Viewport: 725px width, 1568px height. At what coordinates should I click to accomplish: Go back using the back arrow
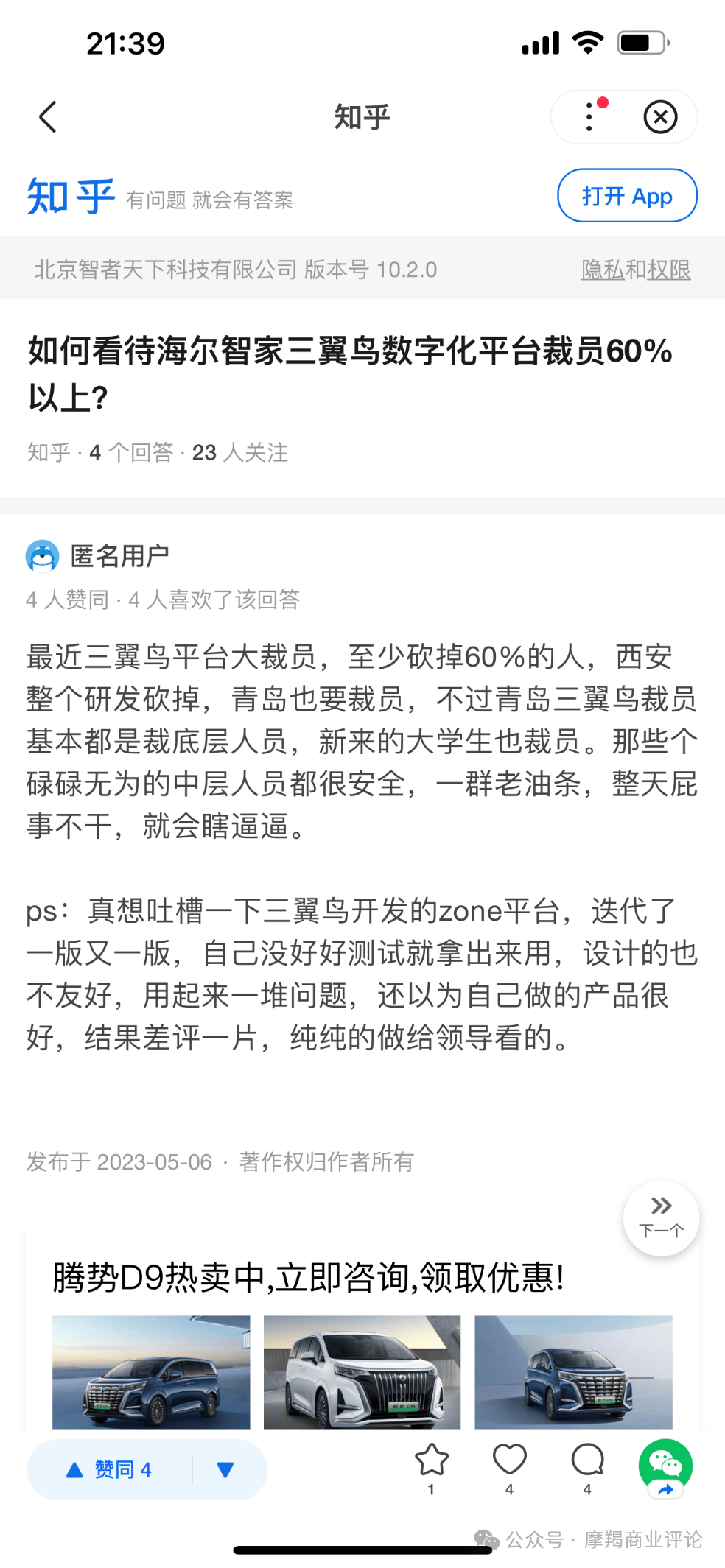[48, 117]
